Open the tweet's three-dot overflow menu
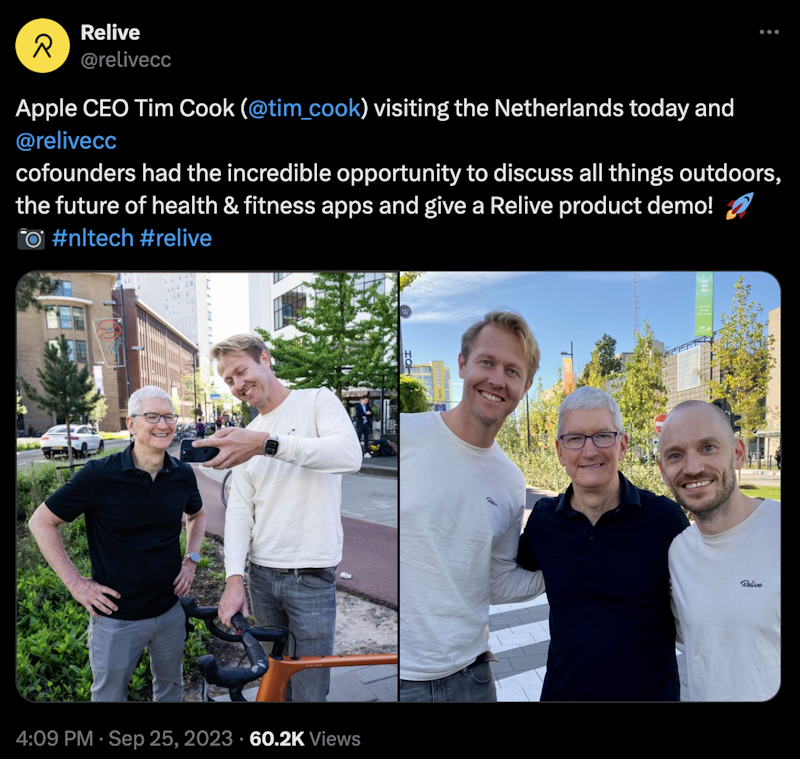 (x=768, y=32)
